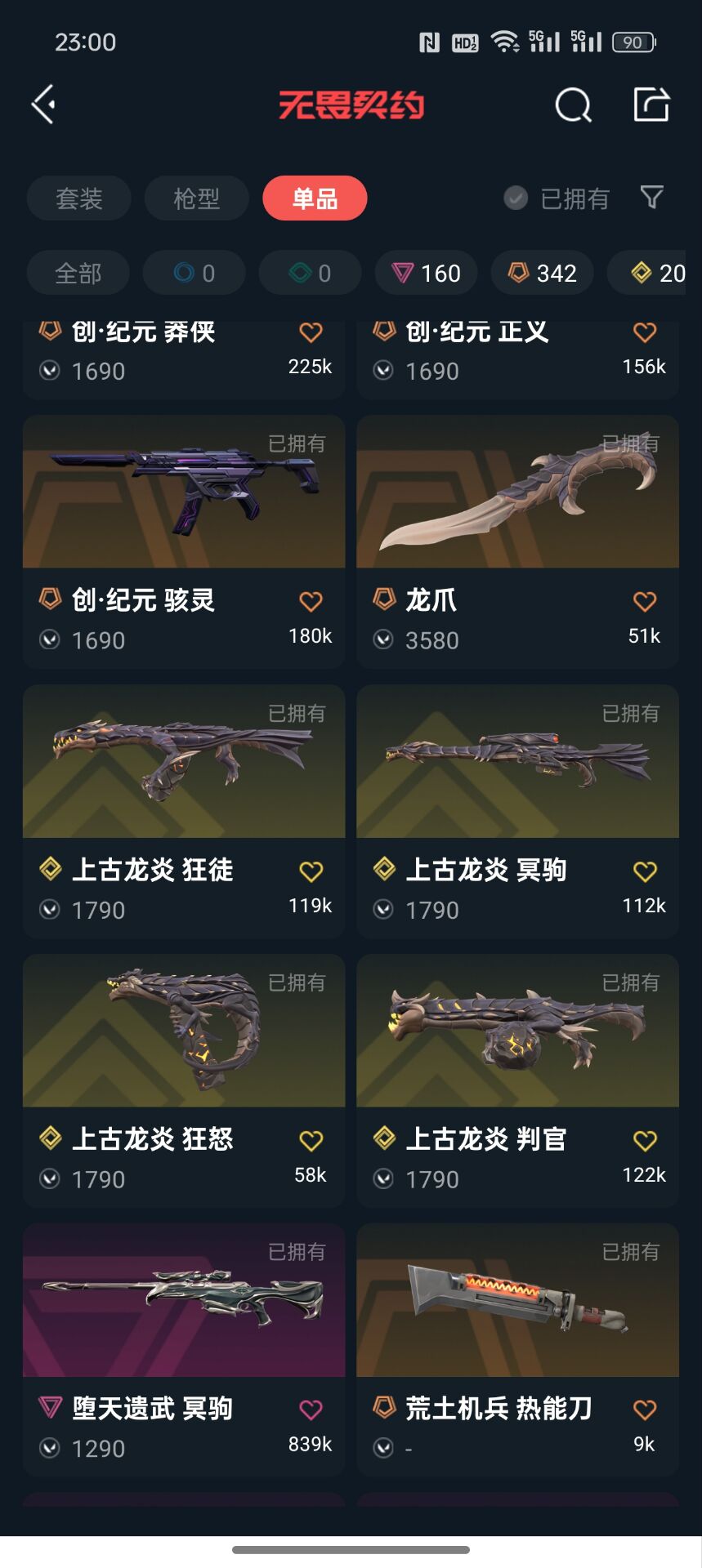702x1568 pixels.
Task: Open the search icon in the header
Action: [x=573, y=105]
